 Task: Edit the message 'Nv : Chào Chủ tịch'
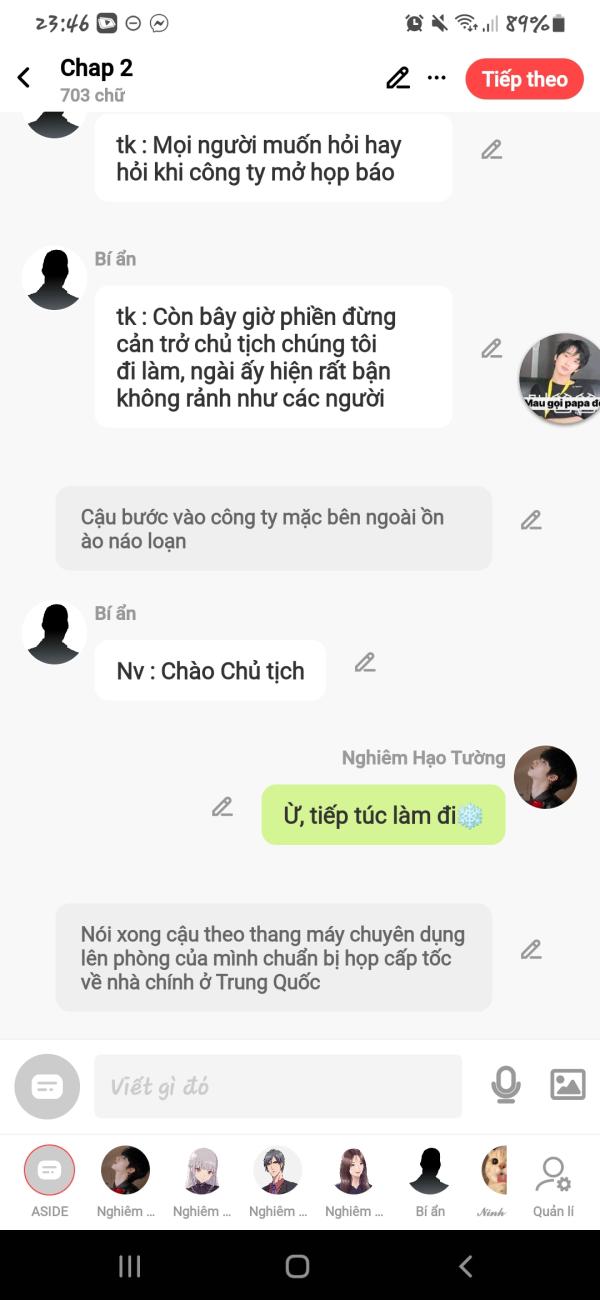[x=365, y=662]
